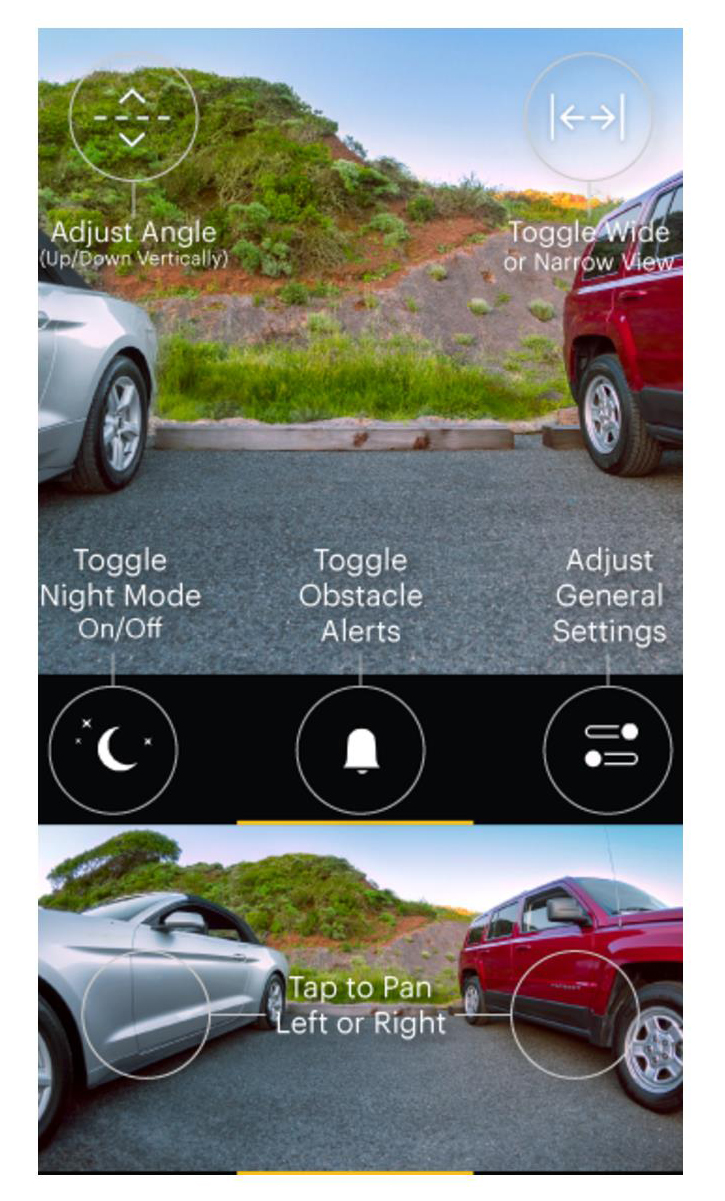Toggle wide or narrow view
Image resolution: width=725 pixels, height=1201 pixels.
(588, 118)
